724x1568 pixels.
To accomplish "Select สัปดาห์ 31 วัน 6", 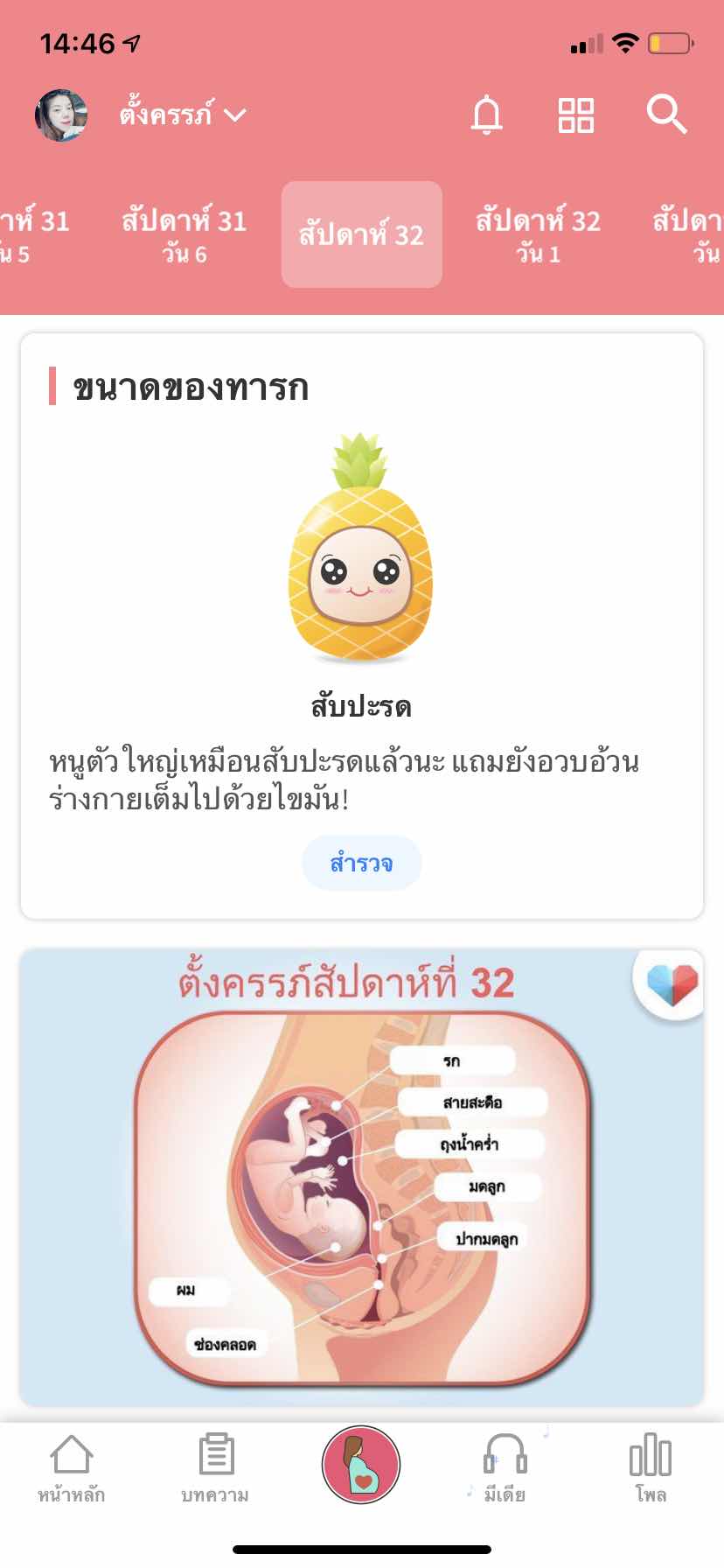I will tap(184, 235).
